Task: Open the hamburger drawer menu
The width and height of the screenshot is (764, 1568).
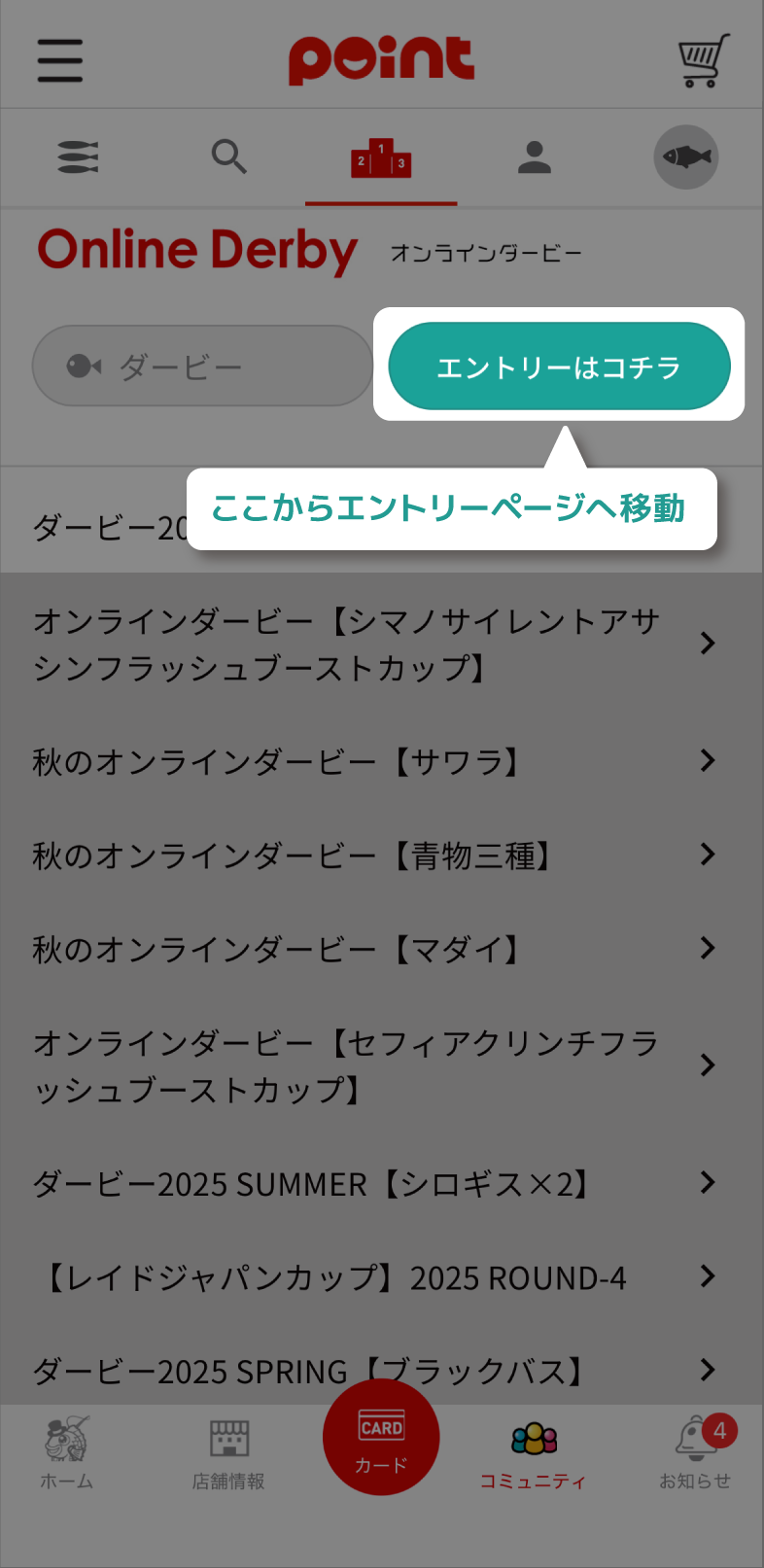Action: click(x=60, y=60)
